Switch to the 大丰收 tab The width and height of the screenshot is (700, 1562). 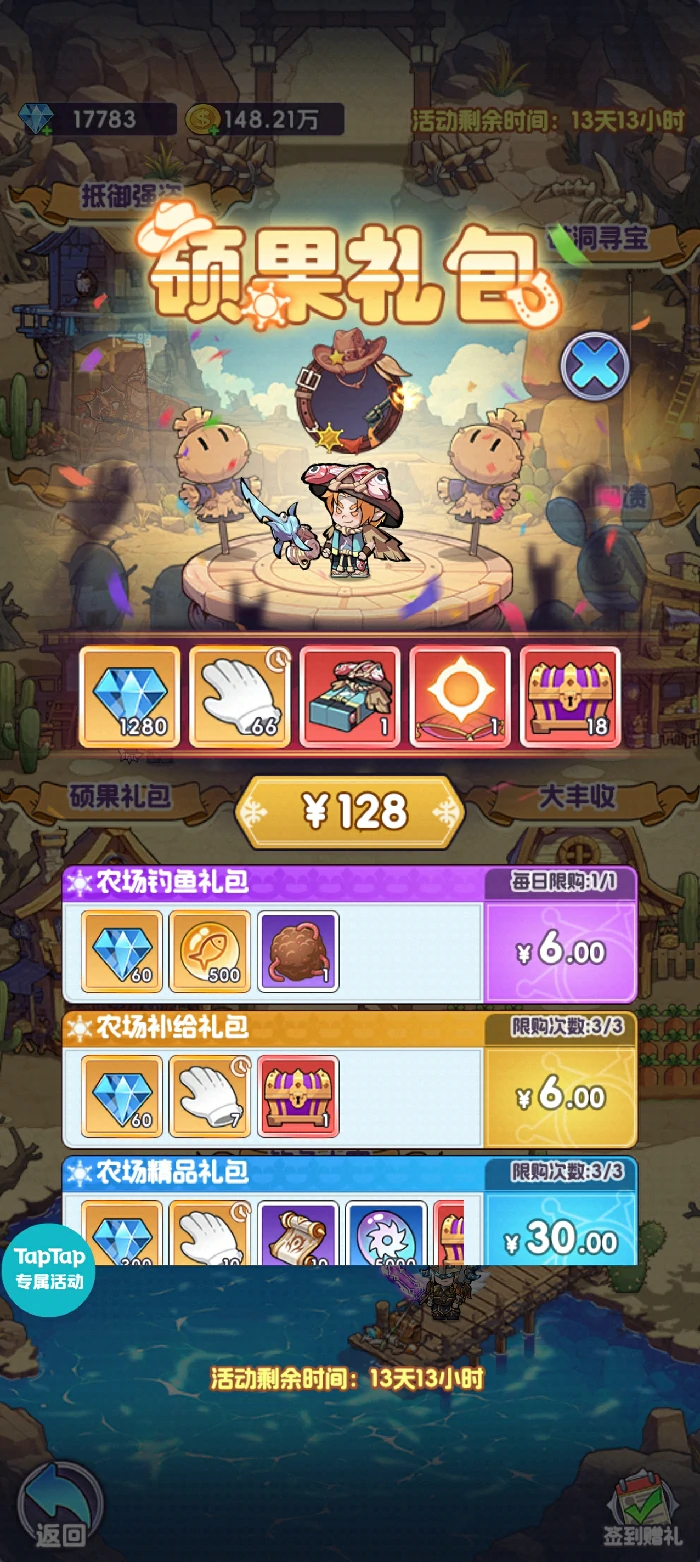(x=578, y=797)
